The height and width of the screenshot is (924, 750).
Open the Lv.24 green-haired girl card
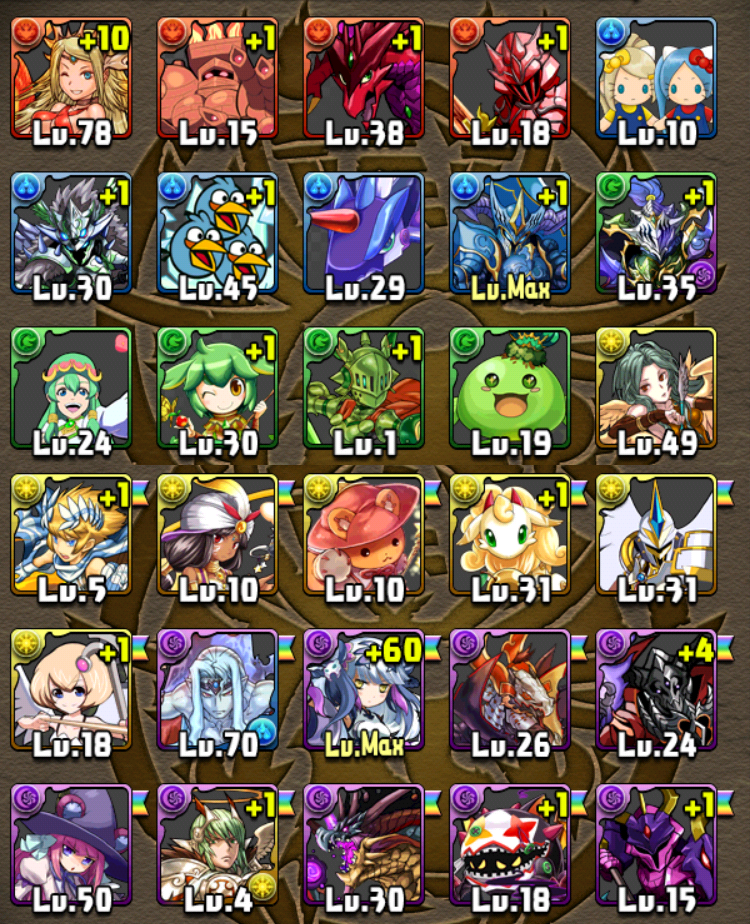(72, 388)
